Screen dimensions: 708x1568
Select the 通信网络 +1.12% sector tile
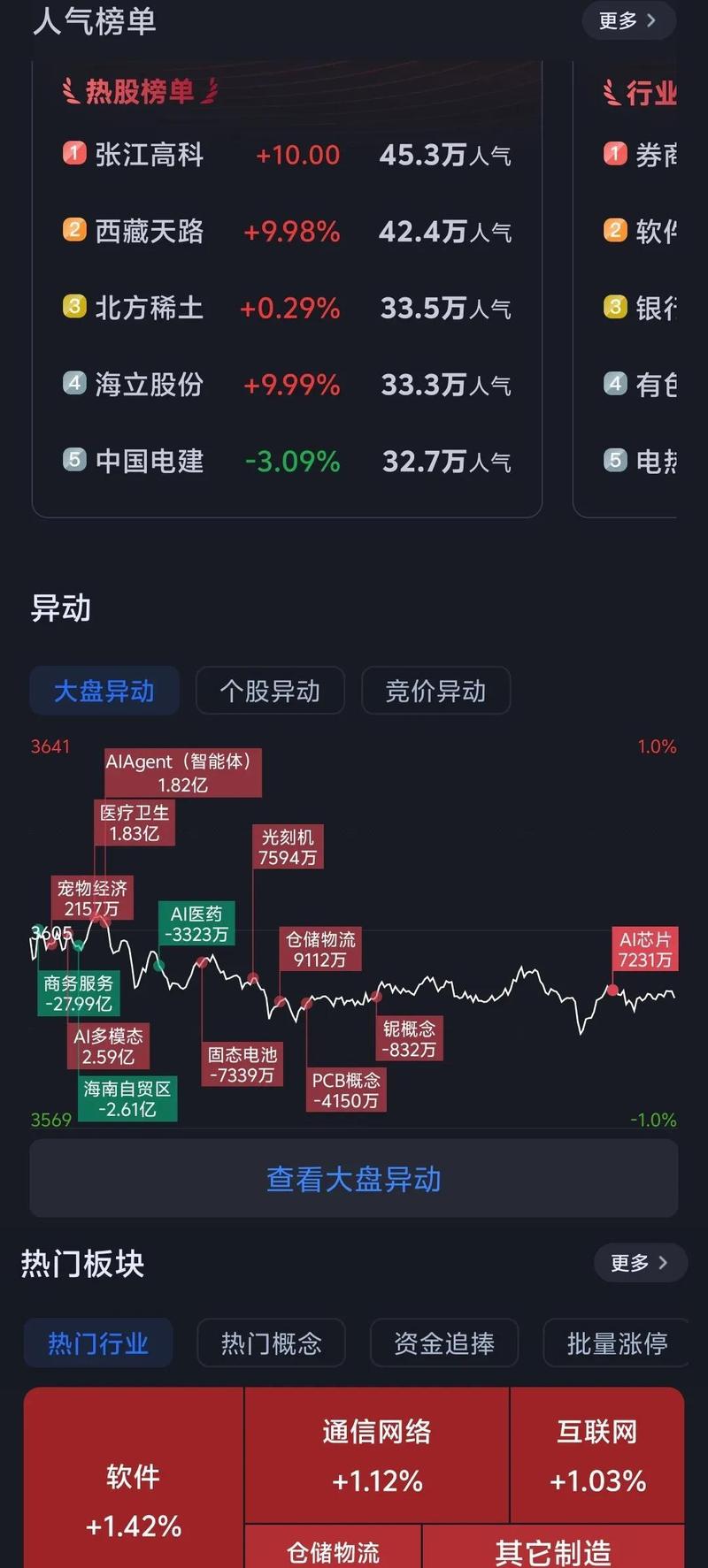click(377, 1455)
